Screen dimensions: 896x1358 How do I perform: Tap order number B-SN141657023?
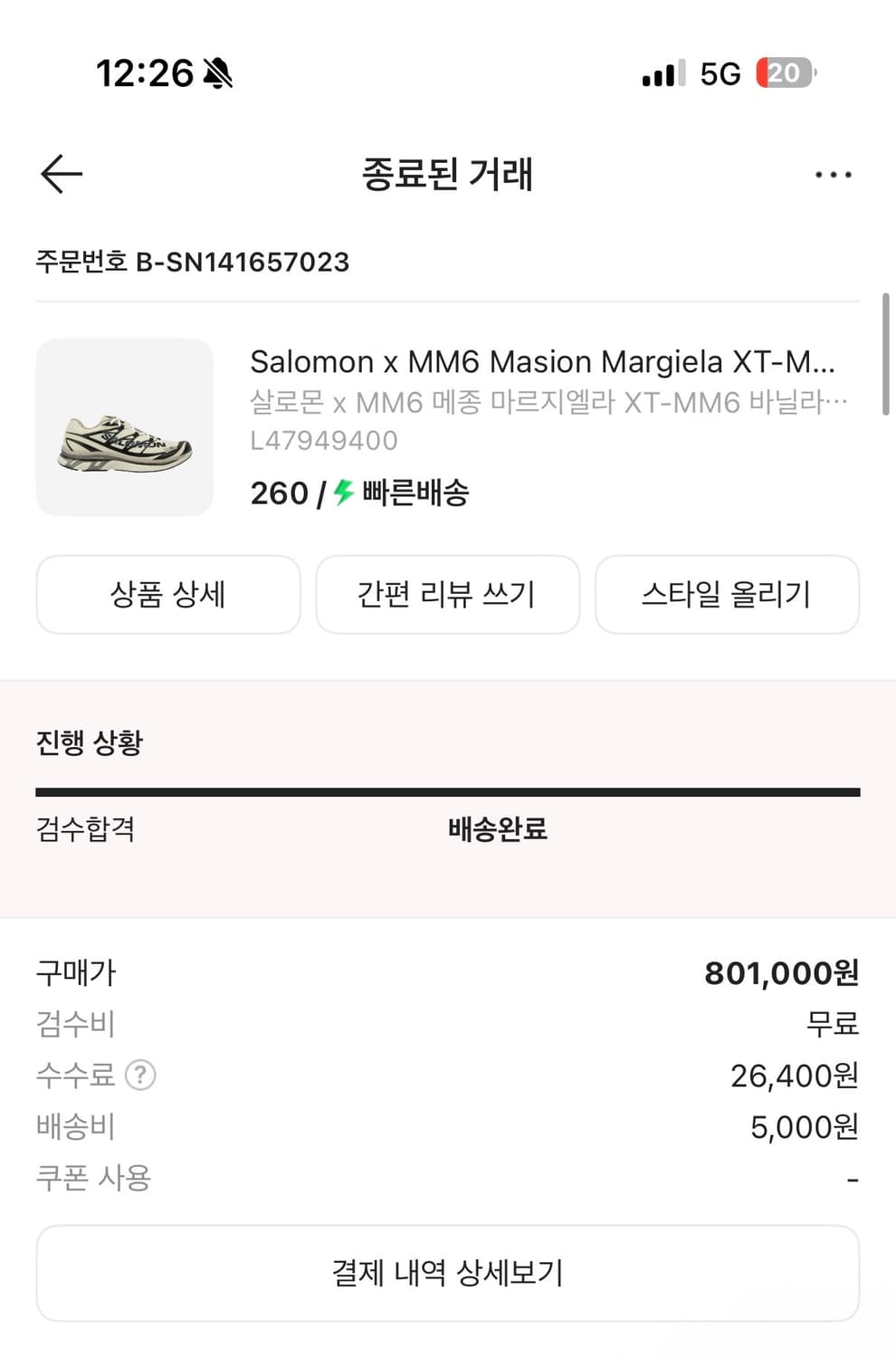pos(192,263)
